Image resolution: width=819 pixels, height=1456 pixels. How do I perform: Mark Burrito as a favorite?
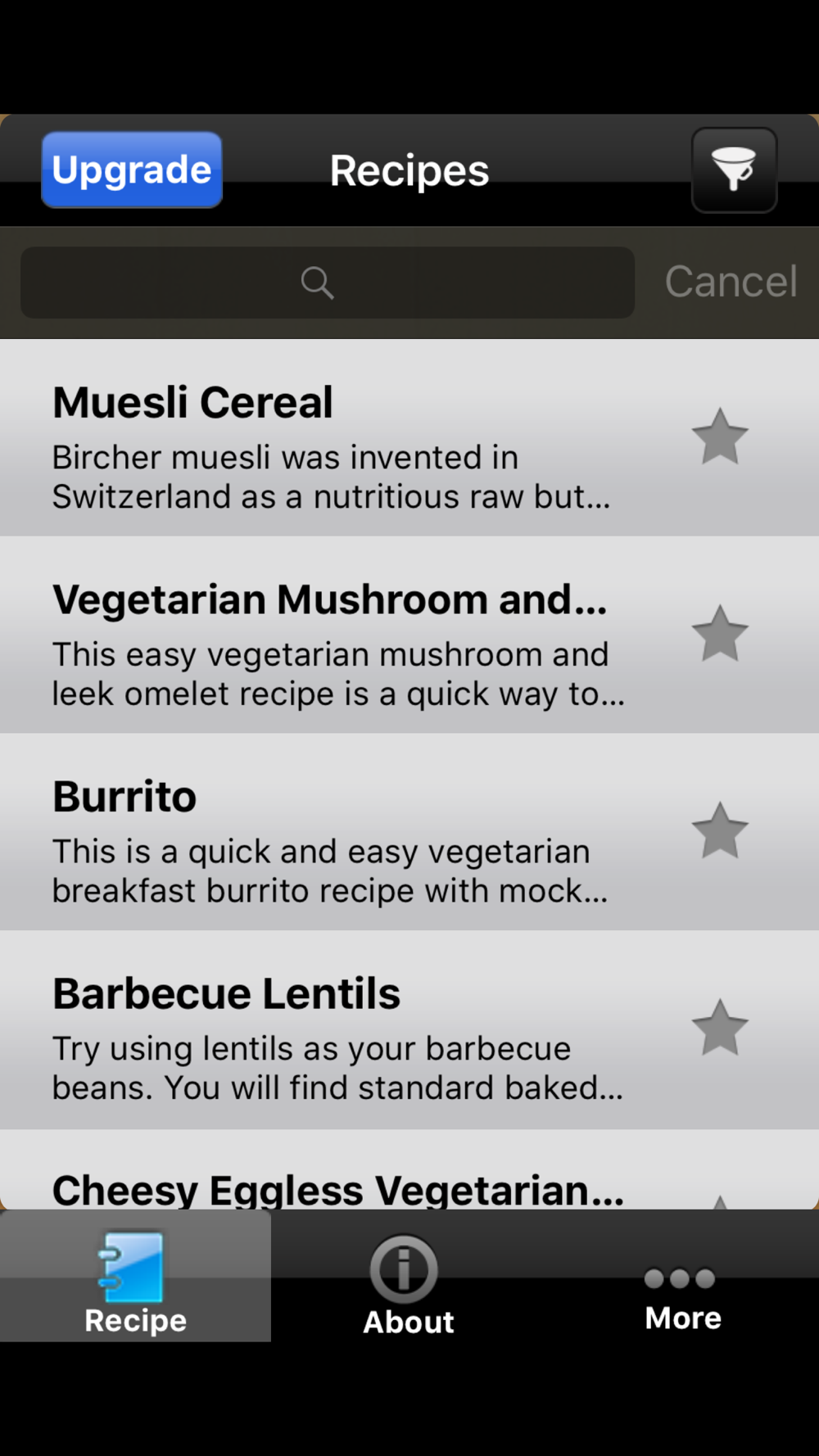pyautogui.click(x=720, y=830)
